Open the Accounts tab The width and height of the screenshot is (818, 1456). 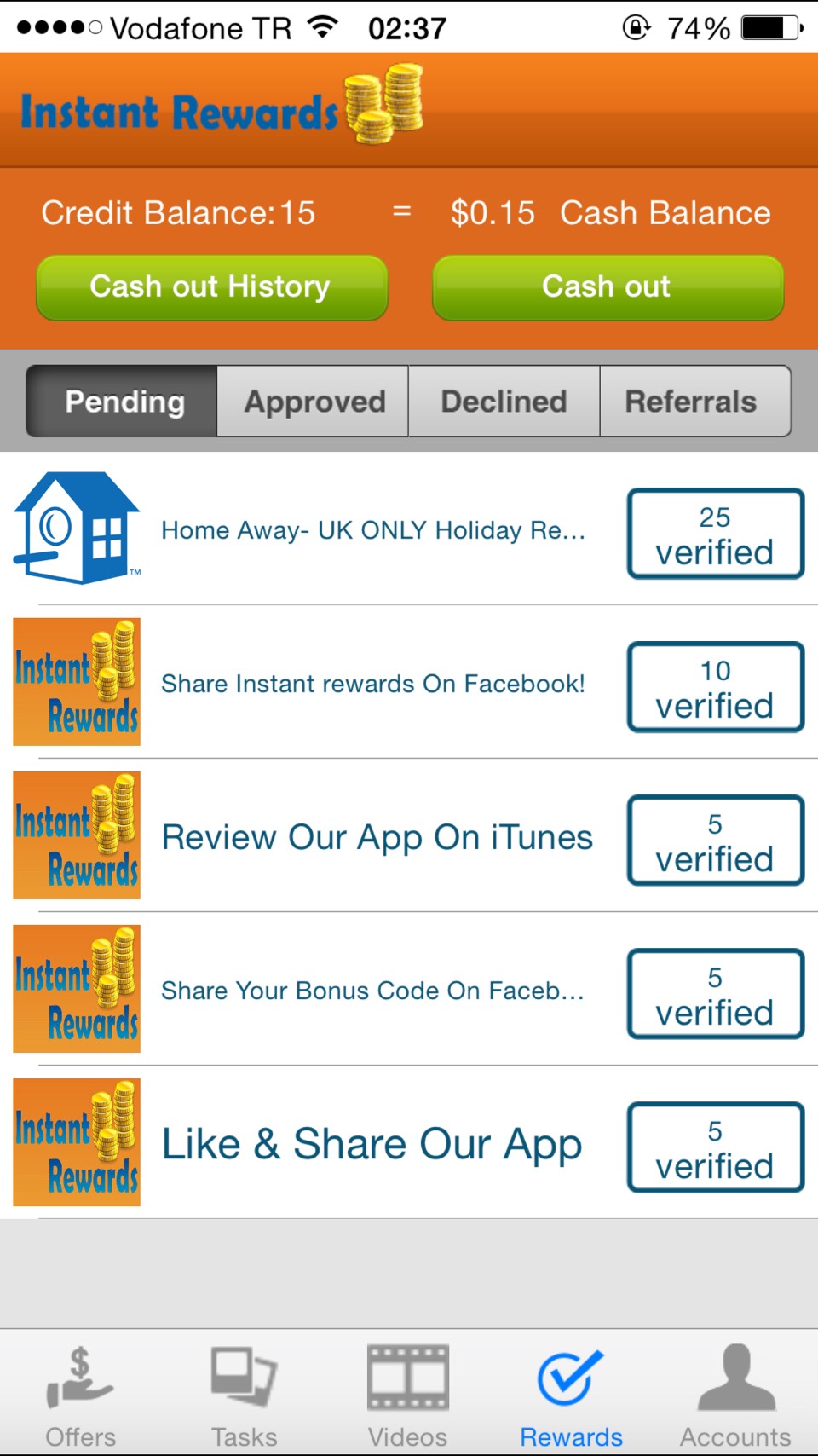pos(735,1396)
